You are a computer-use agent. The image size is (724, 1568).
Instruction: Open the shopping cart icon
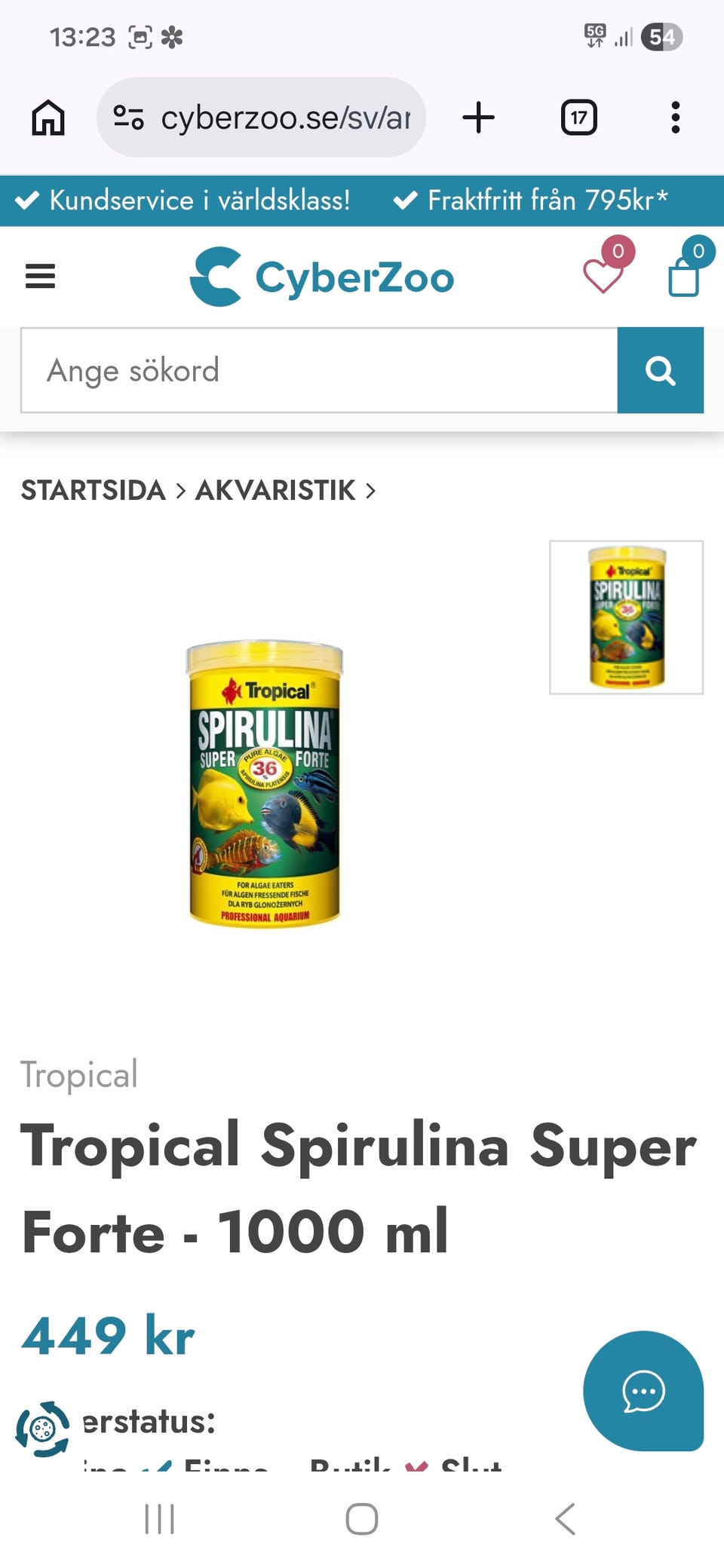(683, 279)
